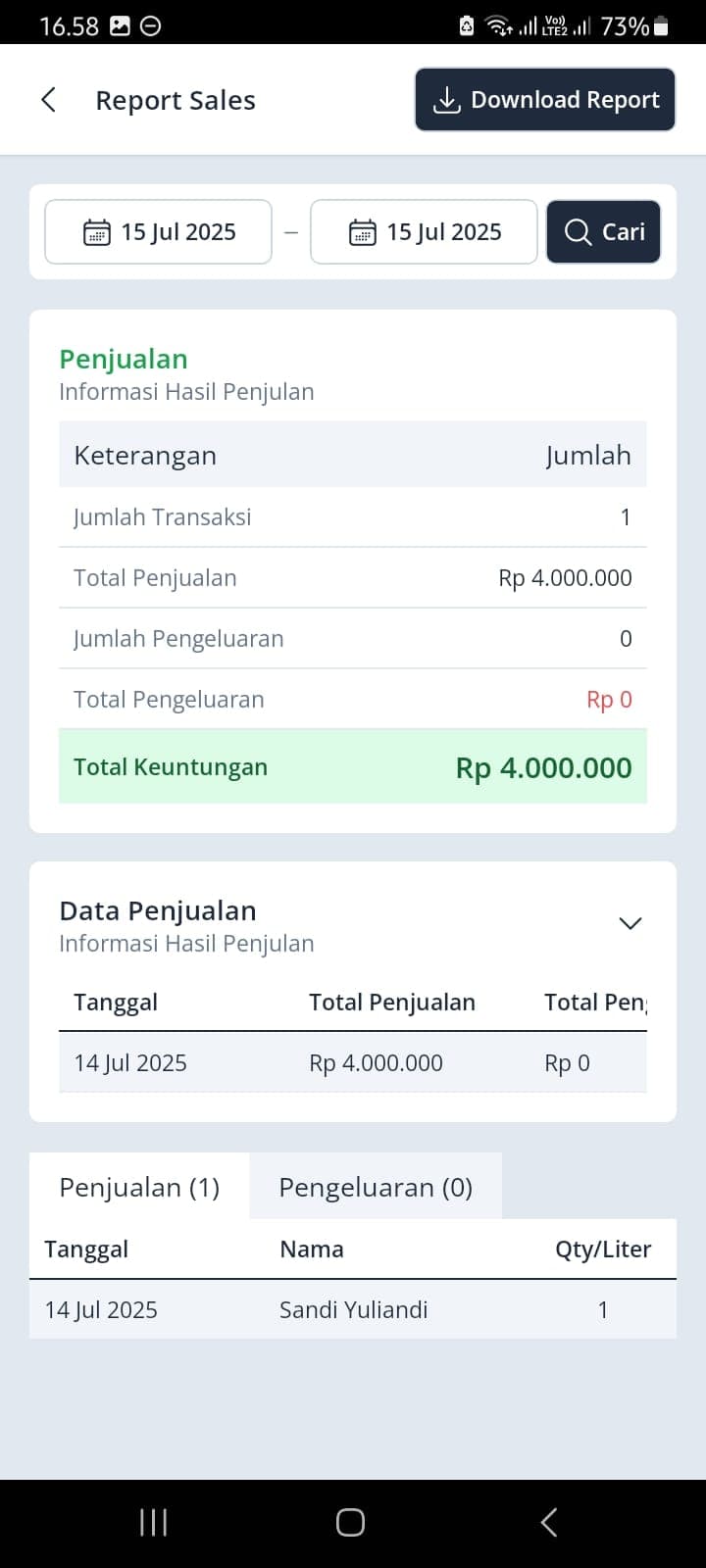Go to the system home screen
Screen dimensions: 706x1568
click(x=350, y=1522)
